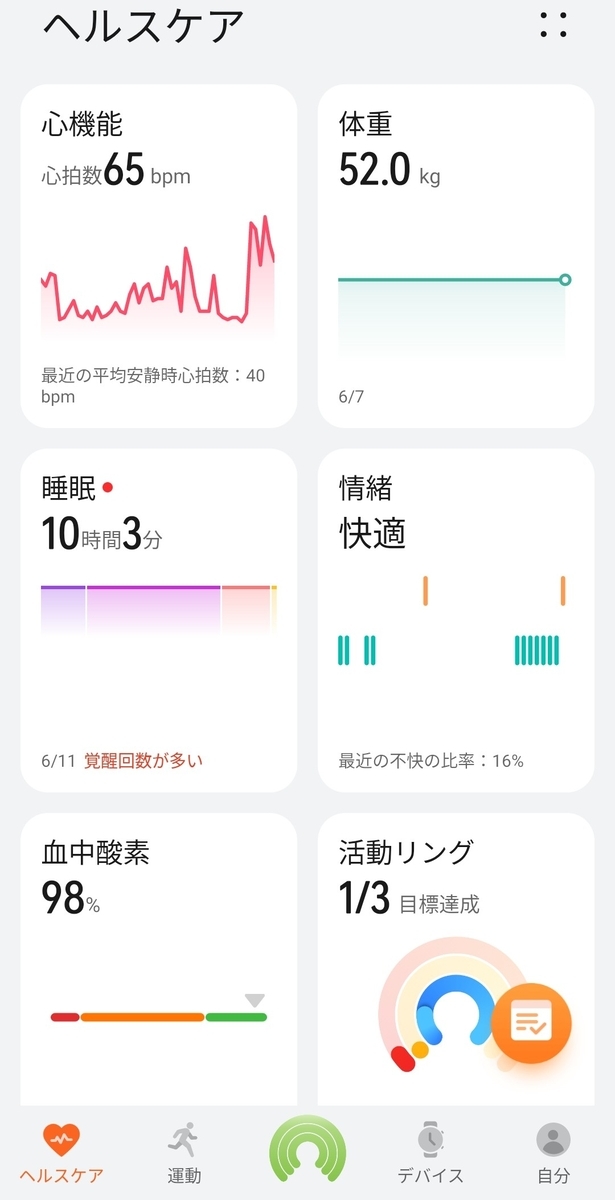Screen dimensions: 615x1200
Task: Switch to the 運動 tab
Action: click(x=184, y=1153)
